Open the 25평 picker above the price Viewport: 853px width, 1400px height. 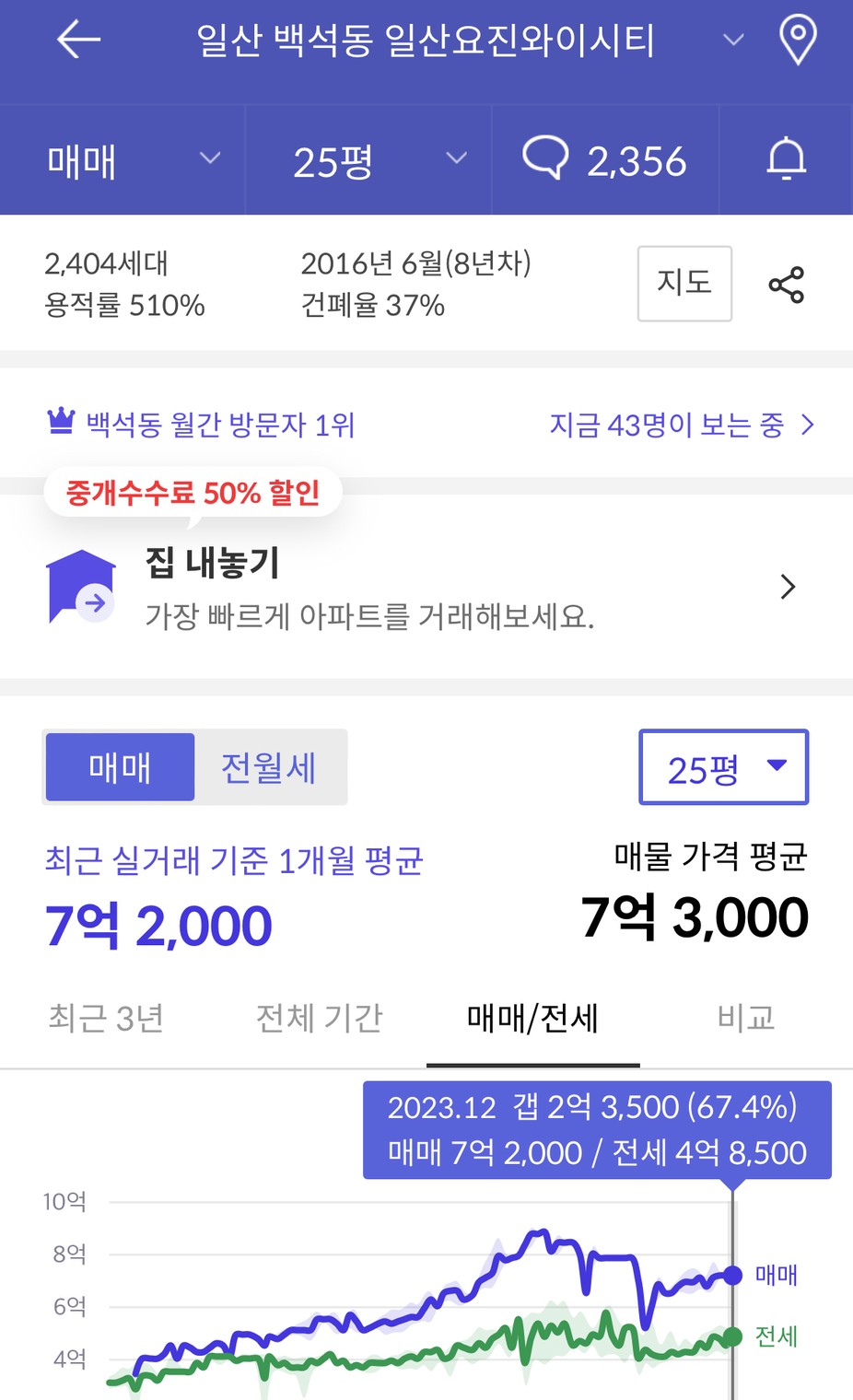tap(723, 767)
